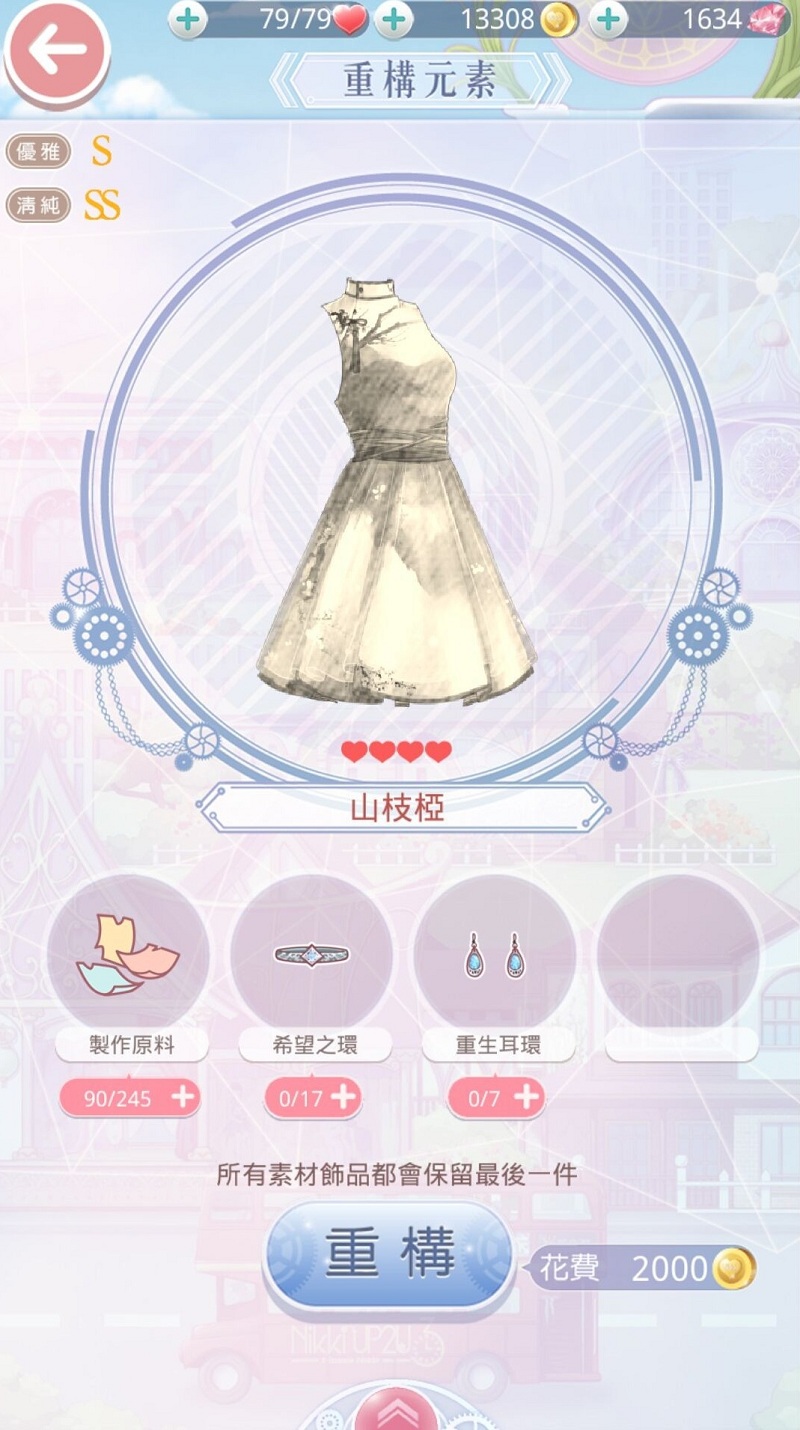This screenshot has height=1430, width=800.
Task: Add gold coins with the plus beside 13308
Action: (x=396, y=19)
